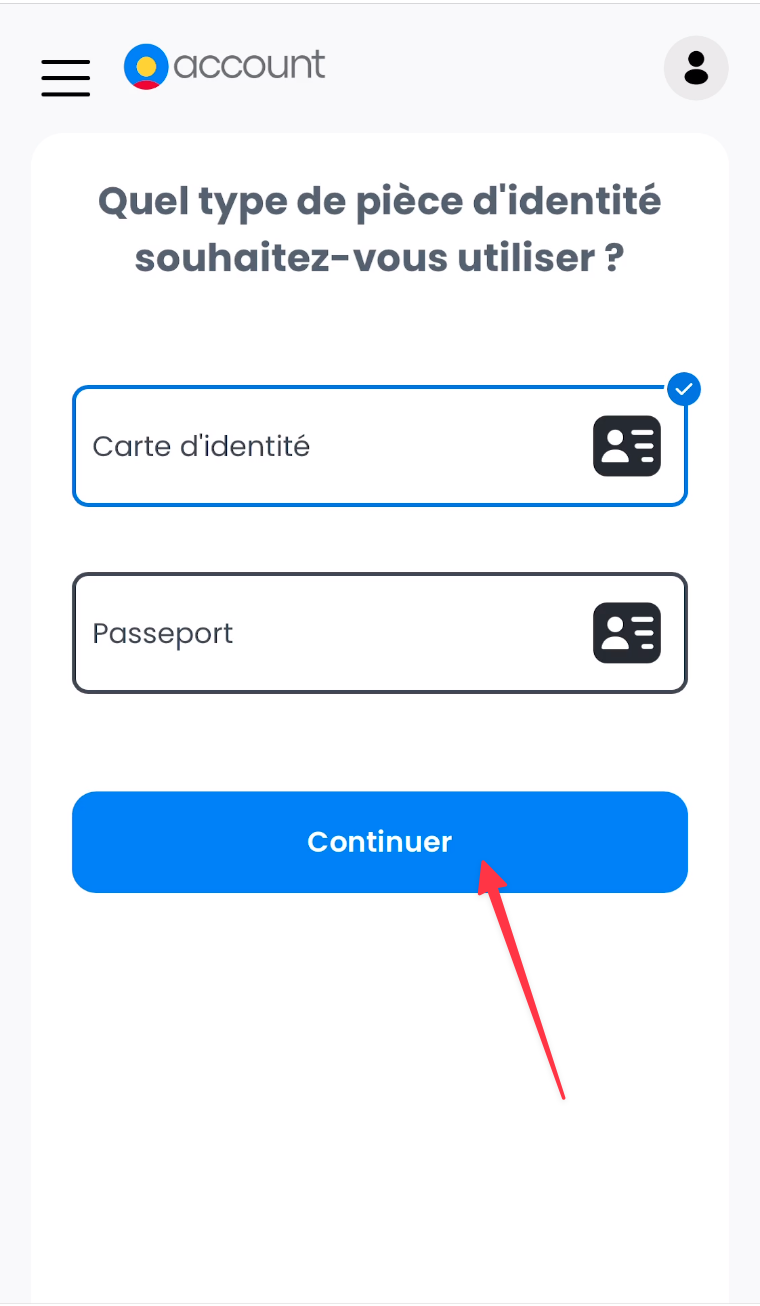
Task: Tap the Continuer button
Action: point(380,842)
